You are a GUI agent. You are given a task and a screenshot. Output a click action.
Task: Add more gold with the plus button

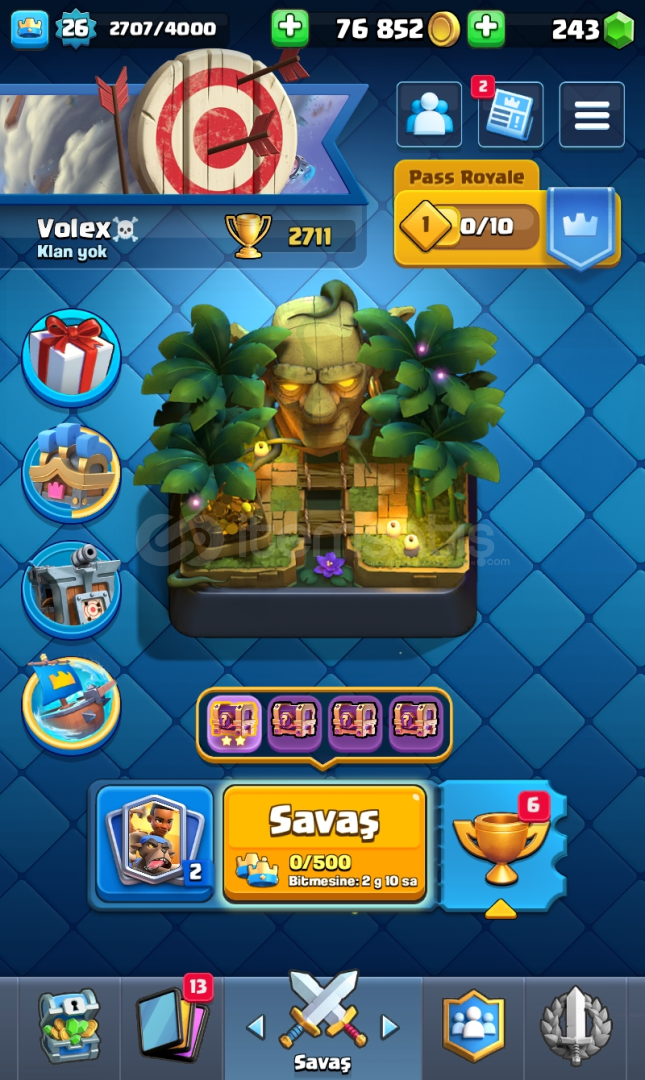[289, 29]
